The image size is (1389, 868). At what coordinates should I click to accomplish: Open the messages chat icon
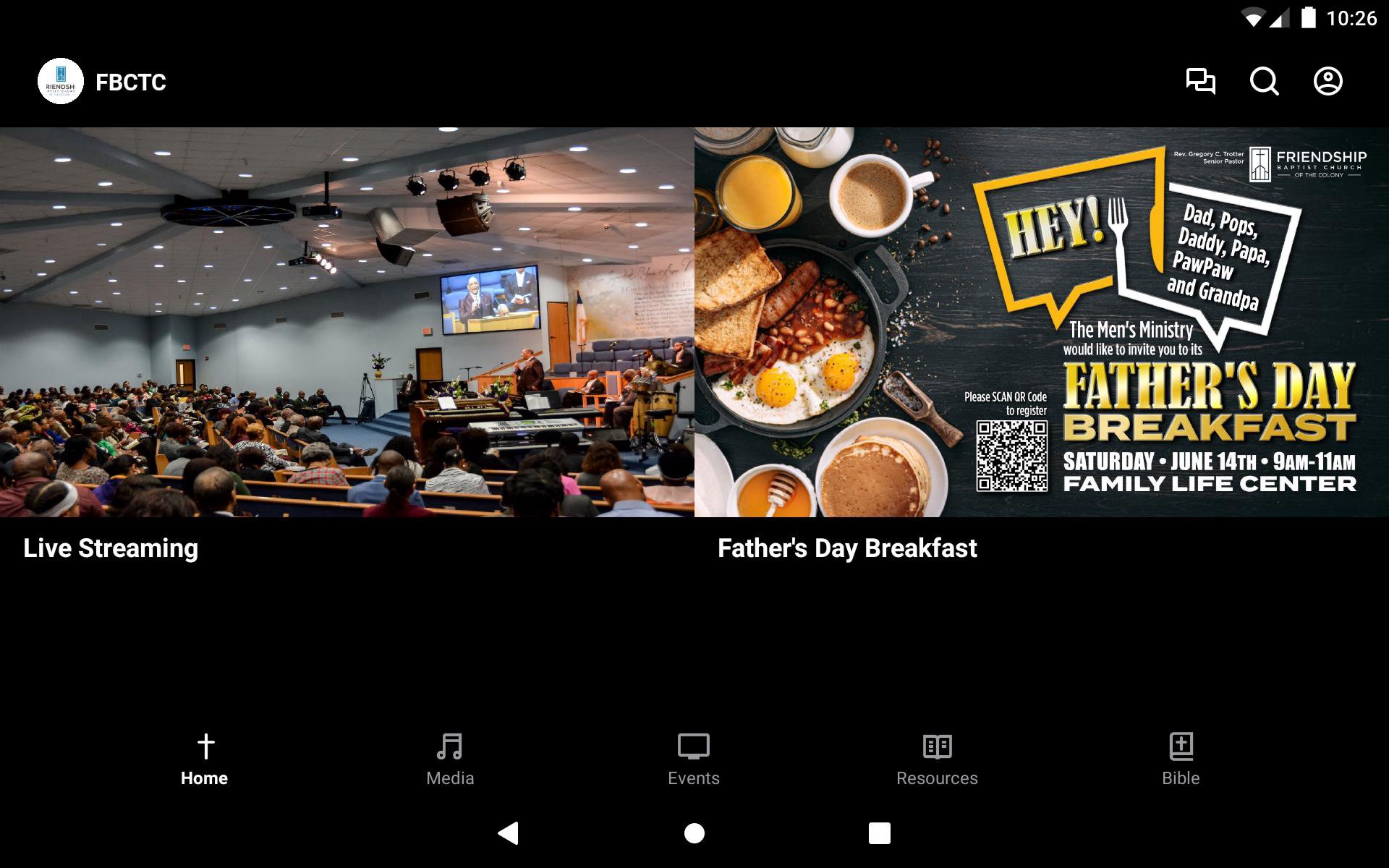(x=1200, y=81)
